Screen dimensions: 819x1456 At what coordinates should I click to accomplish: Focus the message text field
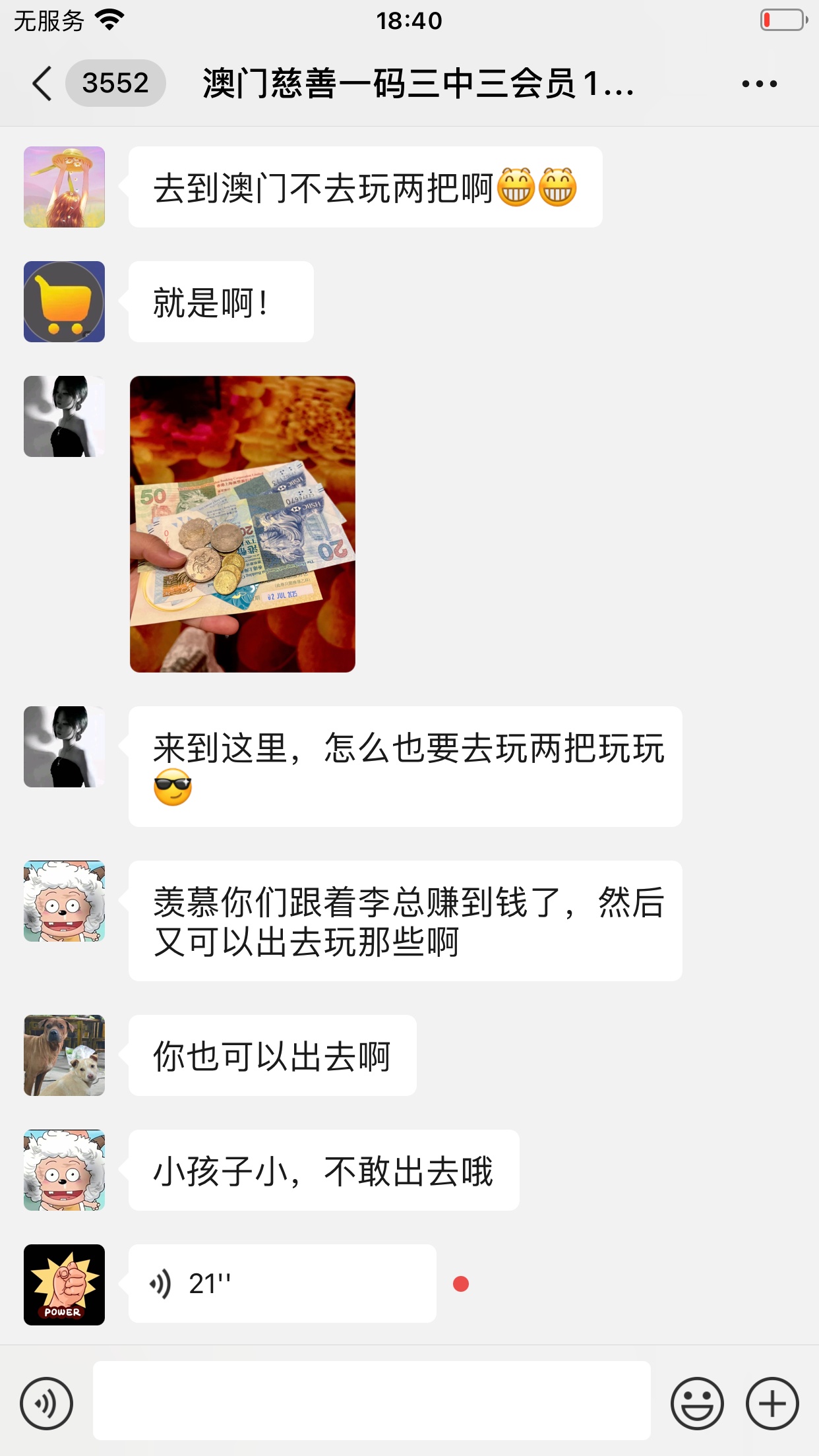coord(371,1401)
